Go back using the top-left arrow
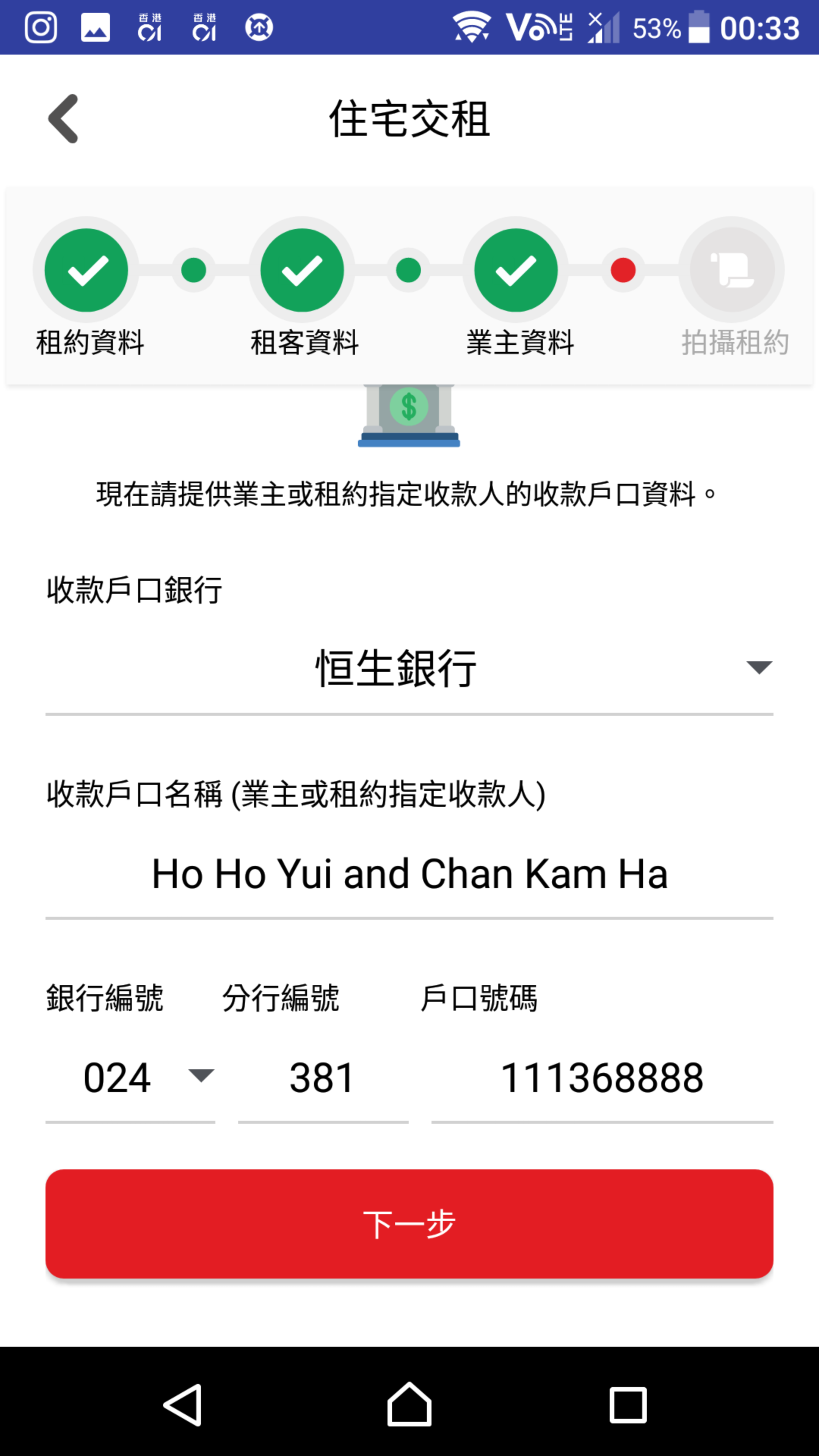Image resolution: width=819 pixels, height=1456 pixels. tap(63, 119)
